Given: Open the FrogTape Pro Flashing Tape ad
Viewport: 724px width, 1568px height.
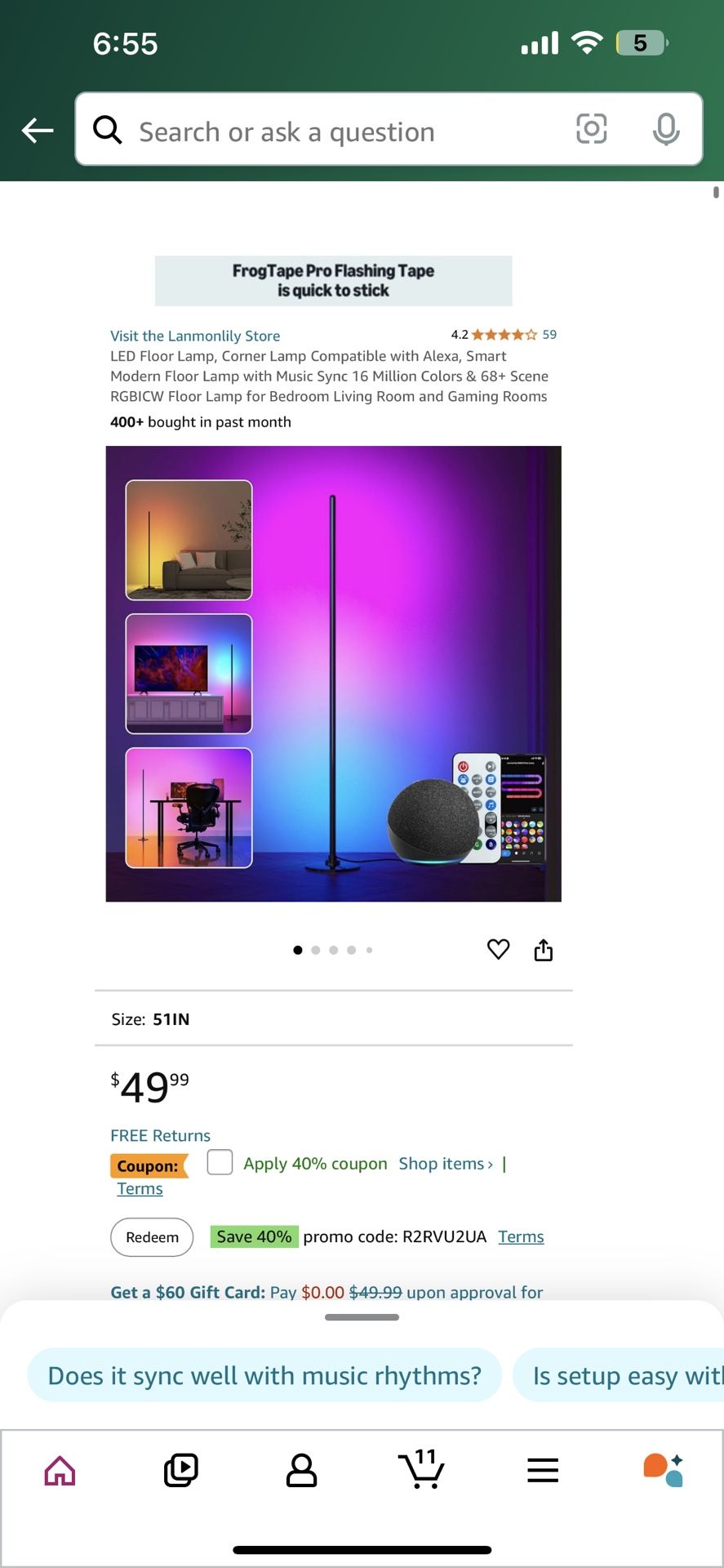Looking at the screenshot, I should pyautogui.click(x=333, y=280).
